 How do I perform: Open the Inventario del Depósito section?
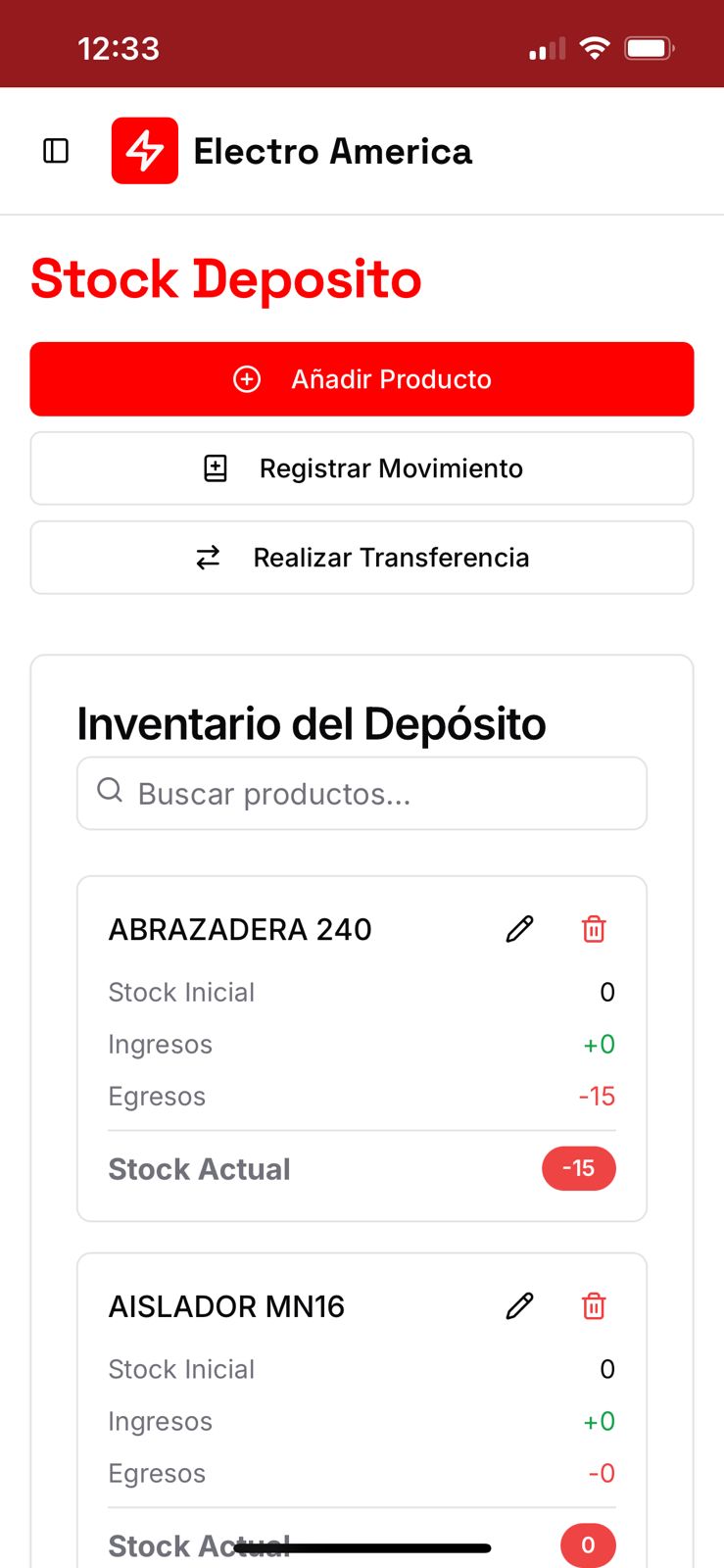[x=312, y=723]
